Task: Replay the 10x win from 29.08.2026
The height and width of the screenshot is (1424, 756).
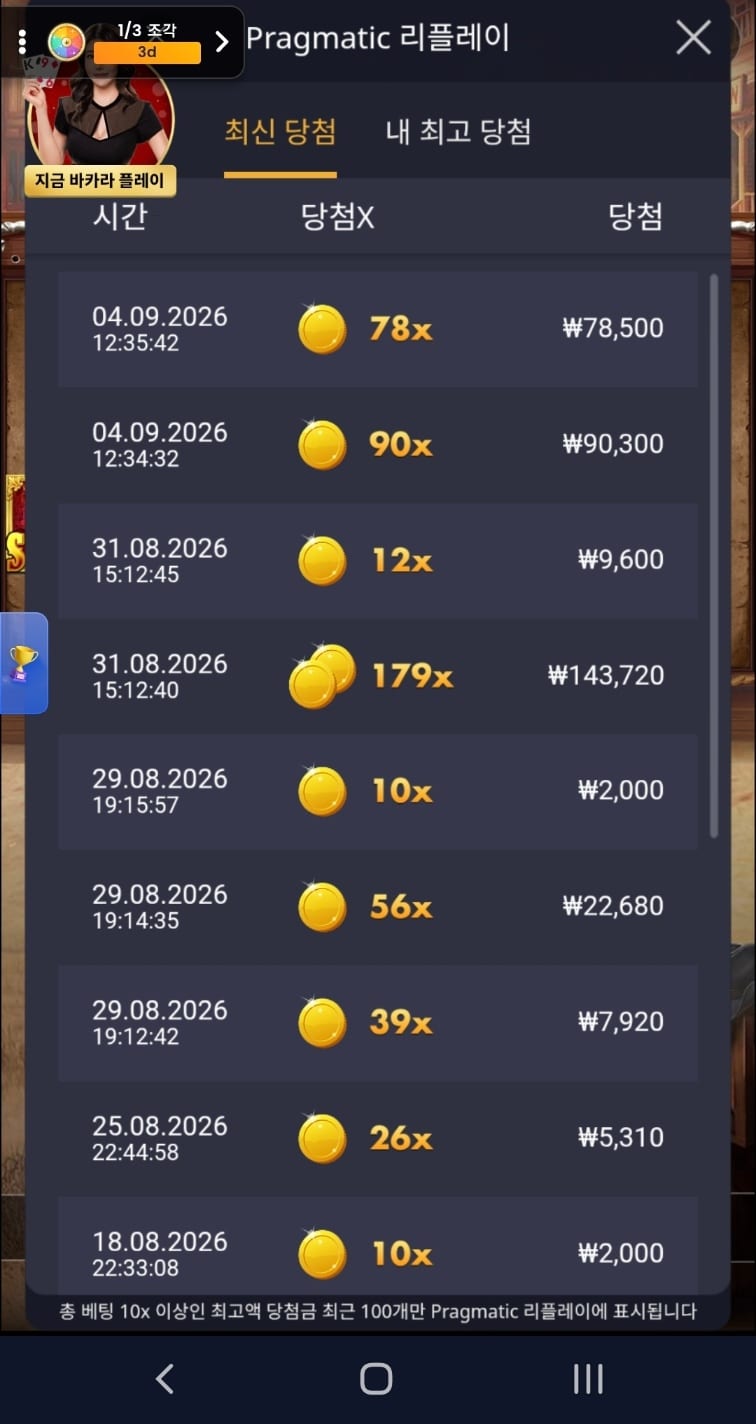Action: tap(378, 791)
